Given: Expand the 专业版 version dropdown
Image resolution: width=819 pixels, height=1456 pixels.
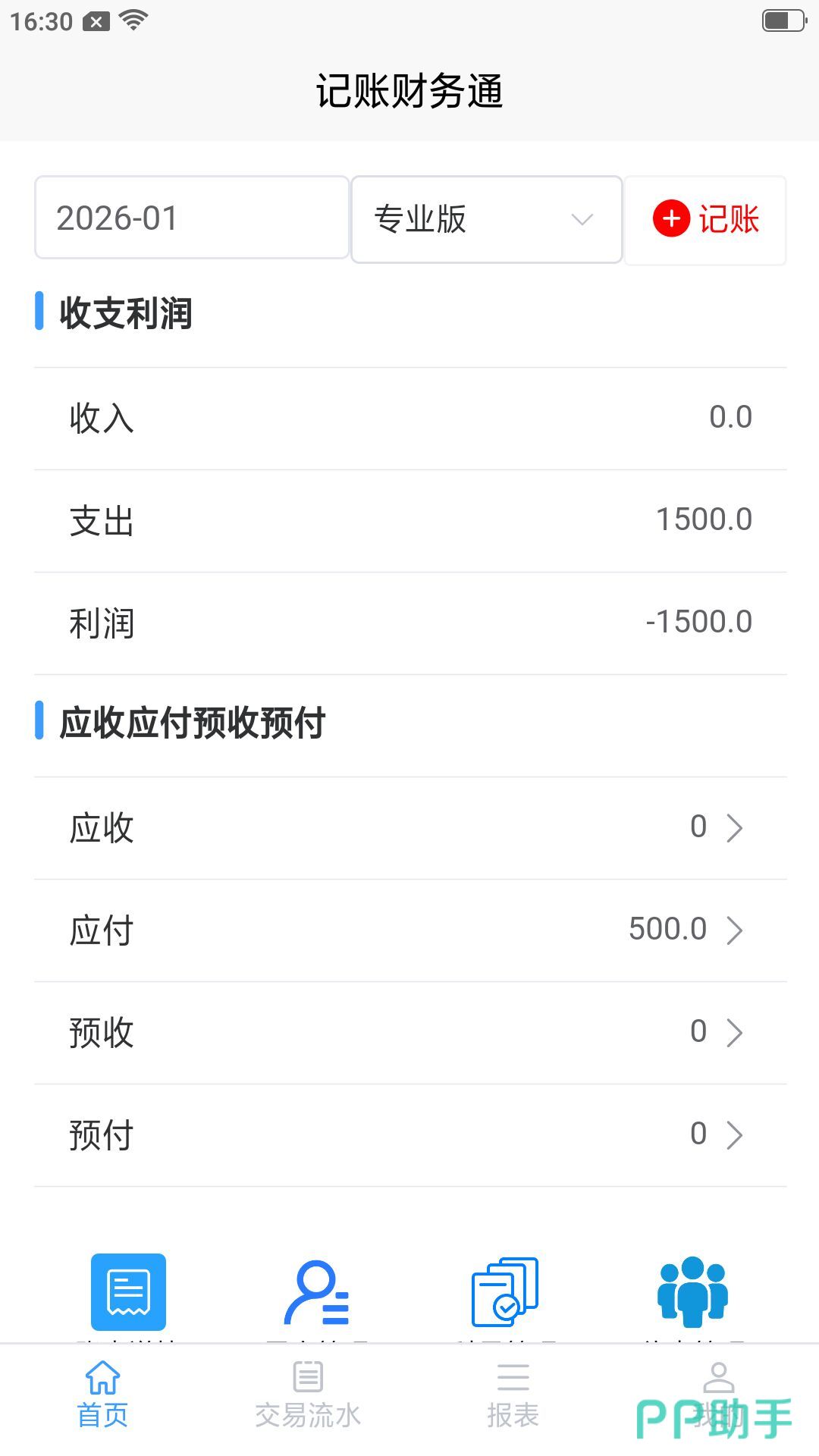Looking at the screenshot, I should coord(486,220).
